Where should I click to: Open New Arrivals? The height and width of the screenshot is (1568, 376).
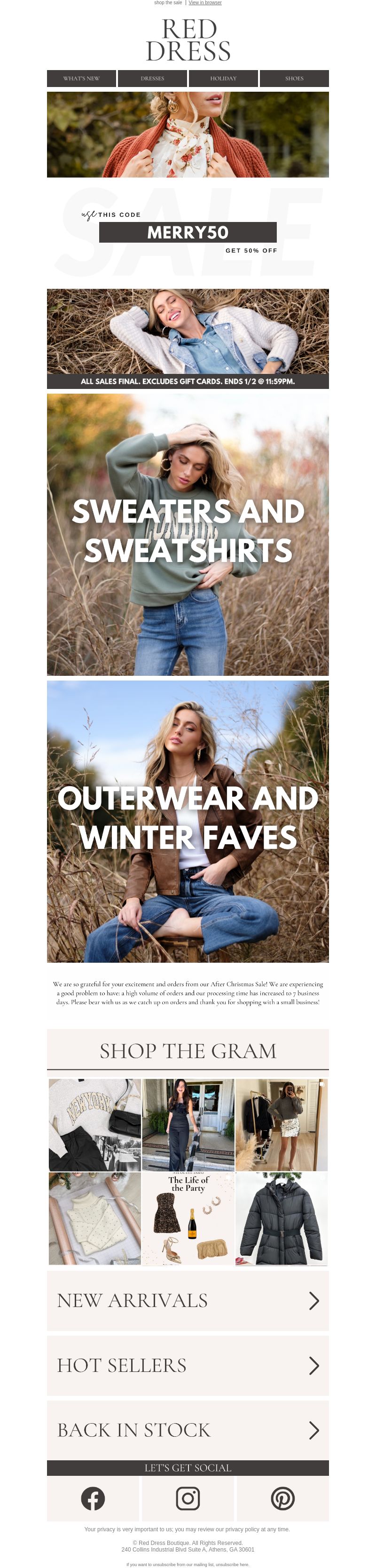point(188,1300)
